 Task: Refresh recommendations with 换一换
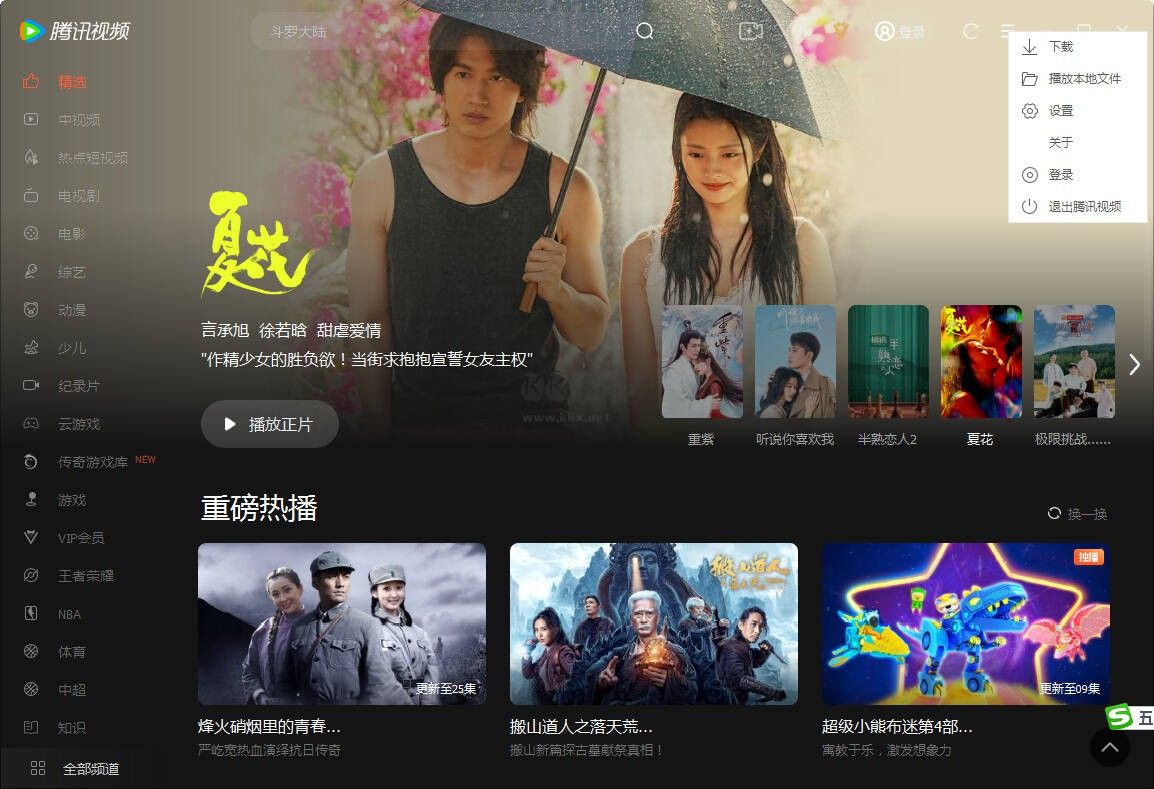tap(1077, 514)
